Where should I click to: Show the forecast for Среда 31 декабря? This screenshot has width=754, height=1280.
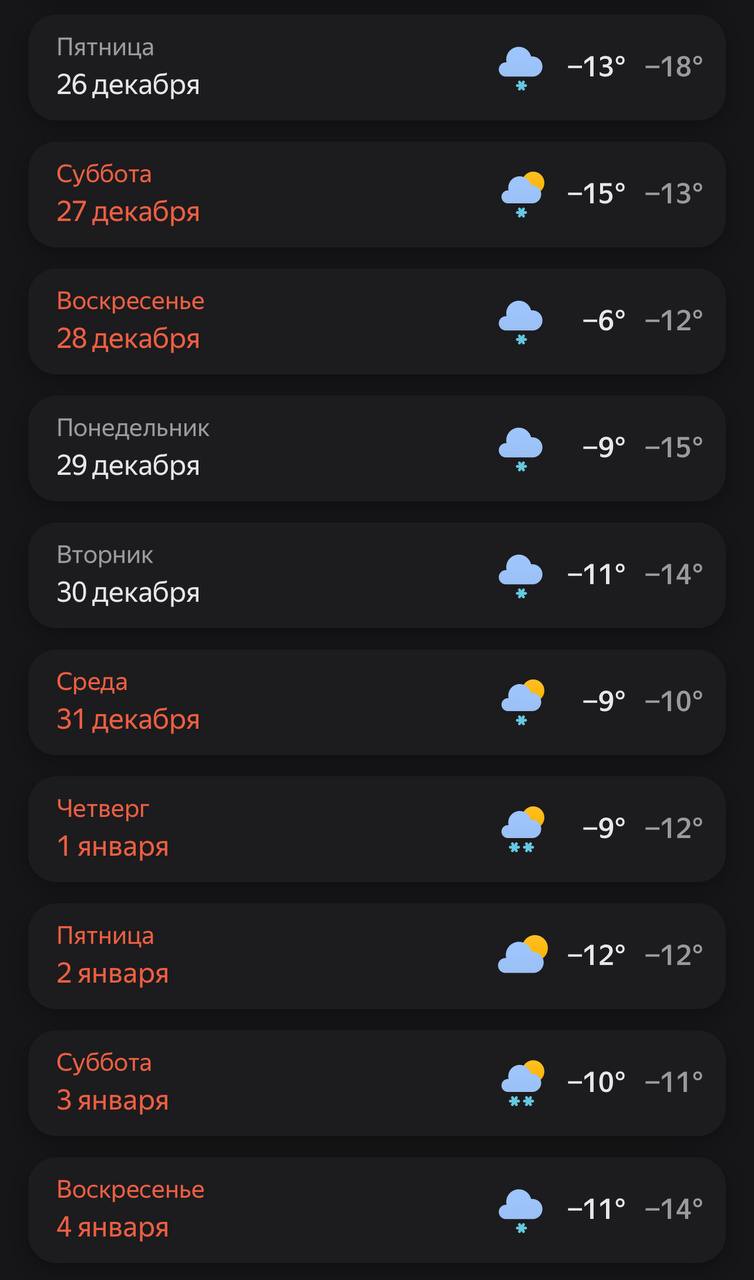tap(376, 702)
